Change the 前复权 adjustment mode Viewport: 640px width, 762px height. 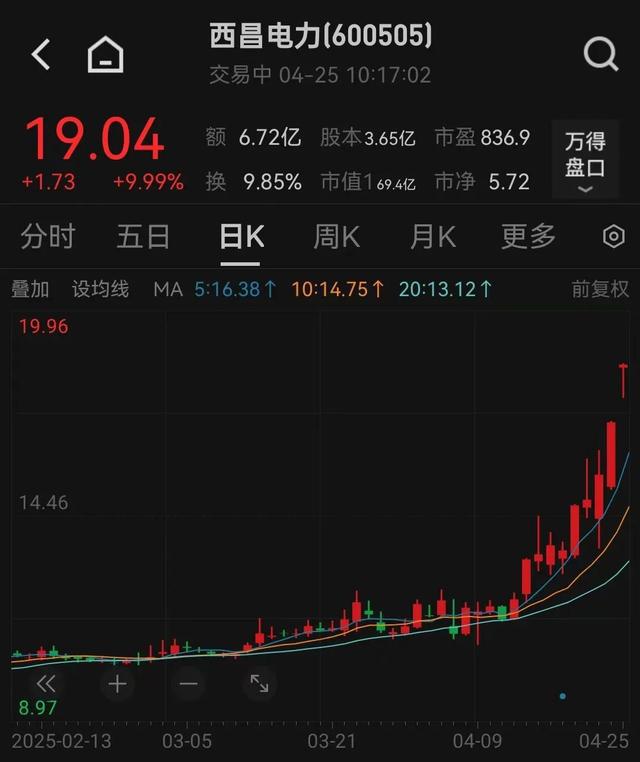point(601,289)
